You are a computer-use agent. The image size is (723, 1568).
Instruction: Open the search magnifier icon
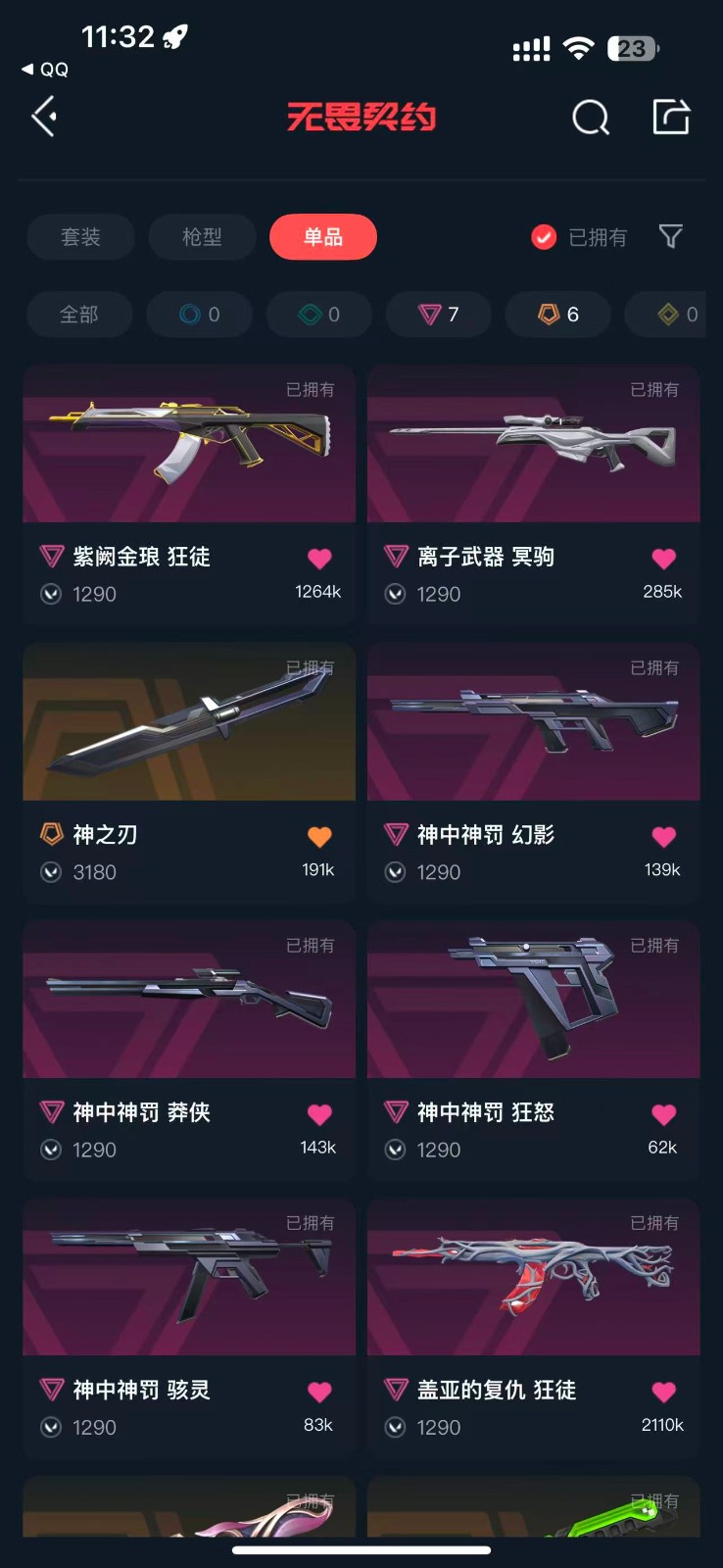click(x=590, y=118)
